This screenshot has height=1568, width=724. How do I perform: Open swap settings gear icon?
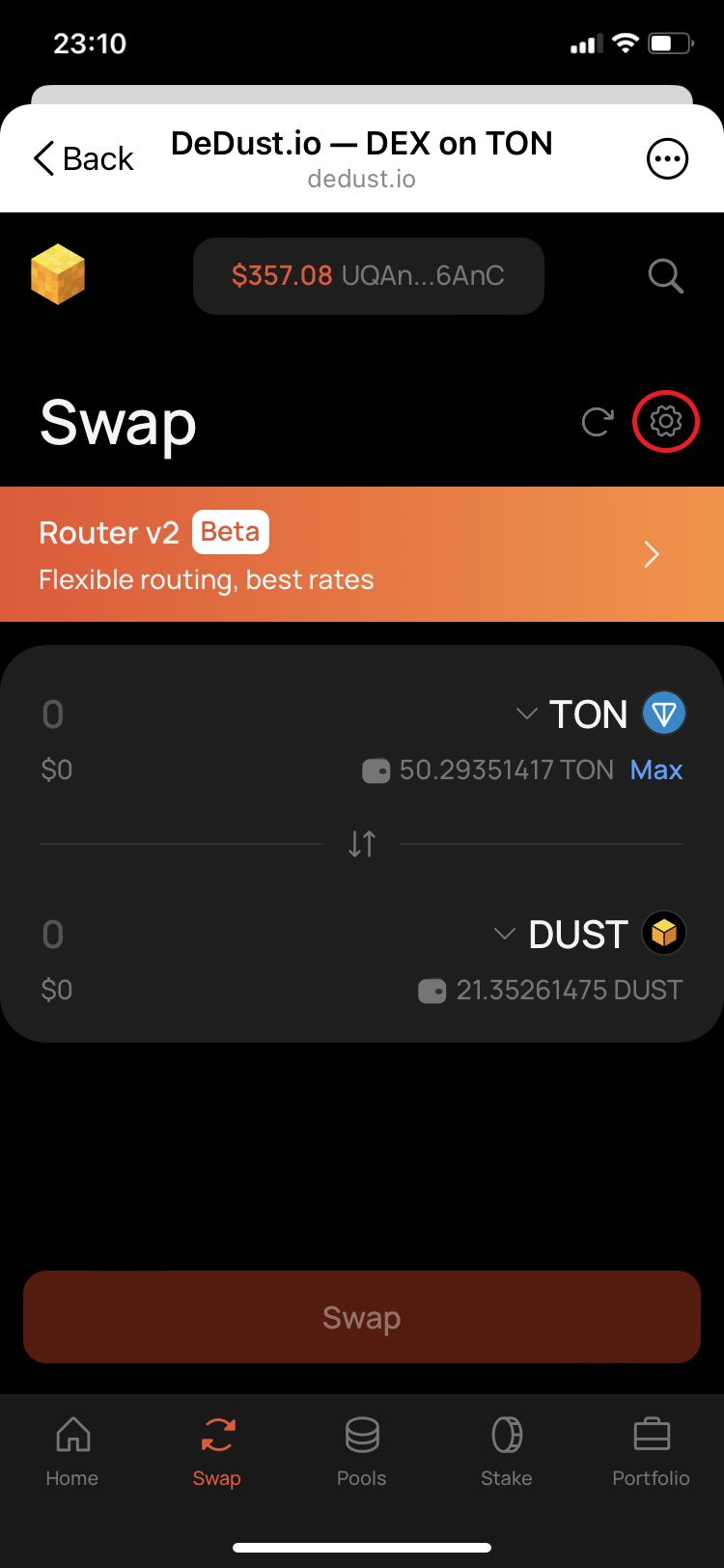665,422
